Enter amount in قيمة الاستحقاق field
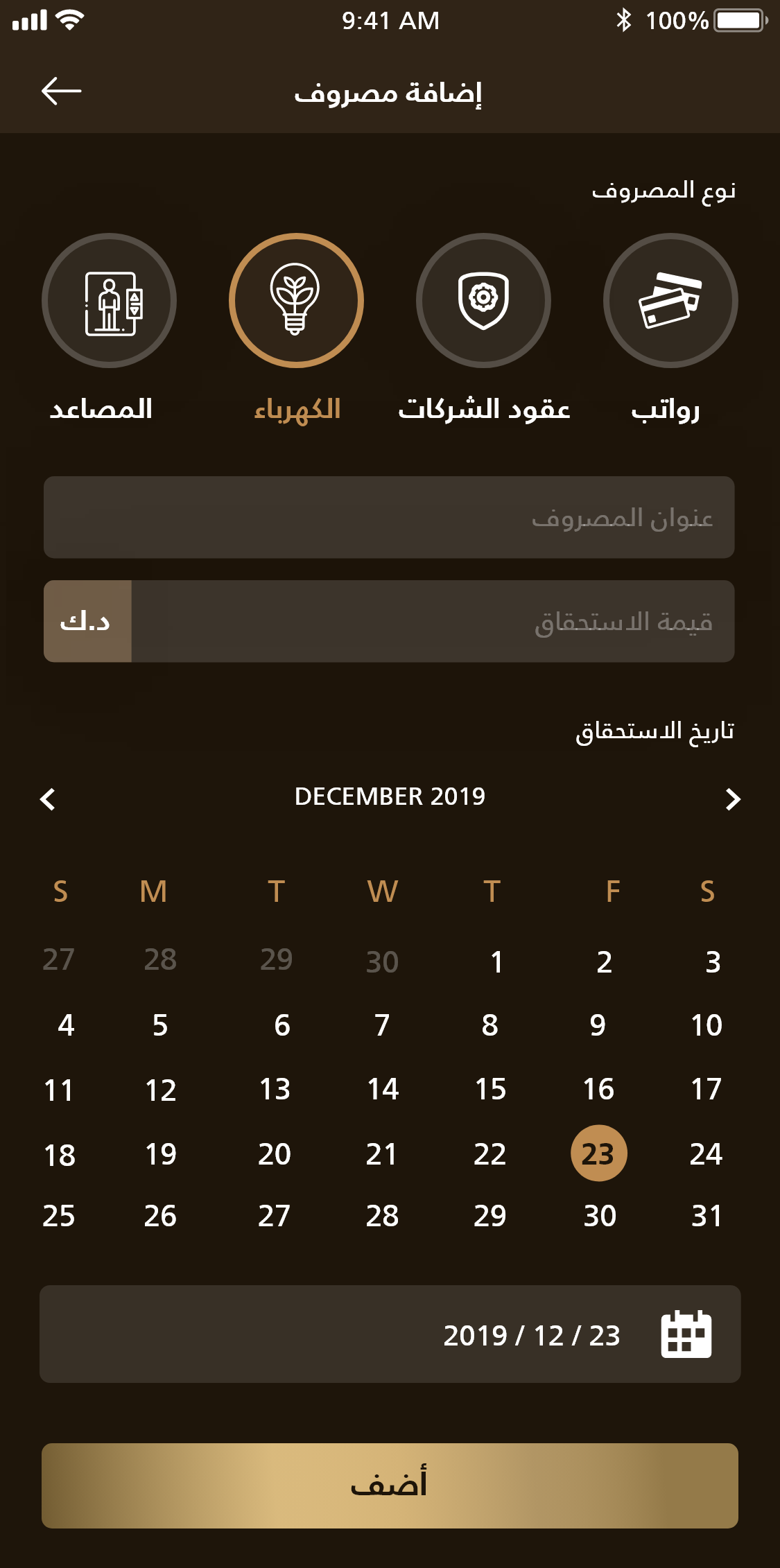 point(433,621)
